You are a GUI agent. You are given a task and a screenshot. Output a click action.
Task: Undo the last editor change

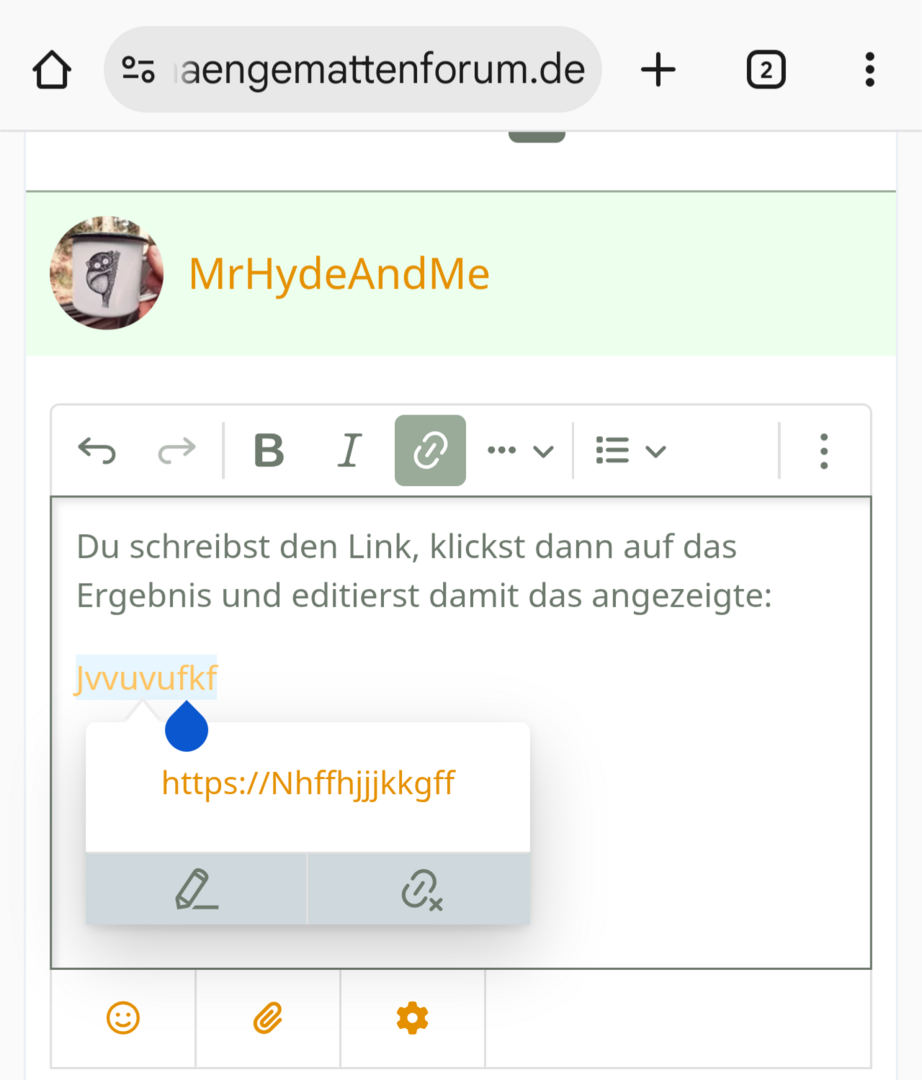(x=97, y=451)
